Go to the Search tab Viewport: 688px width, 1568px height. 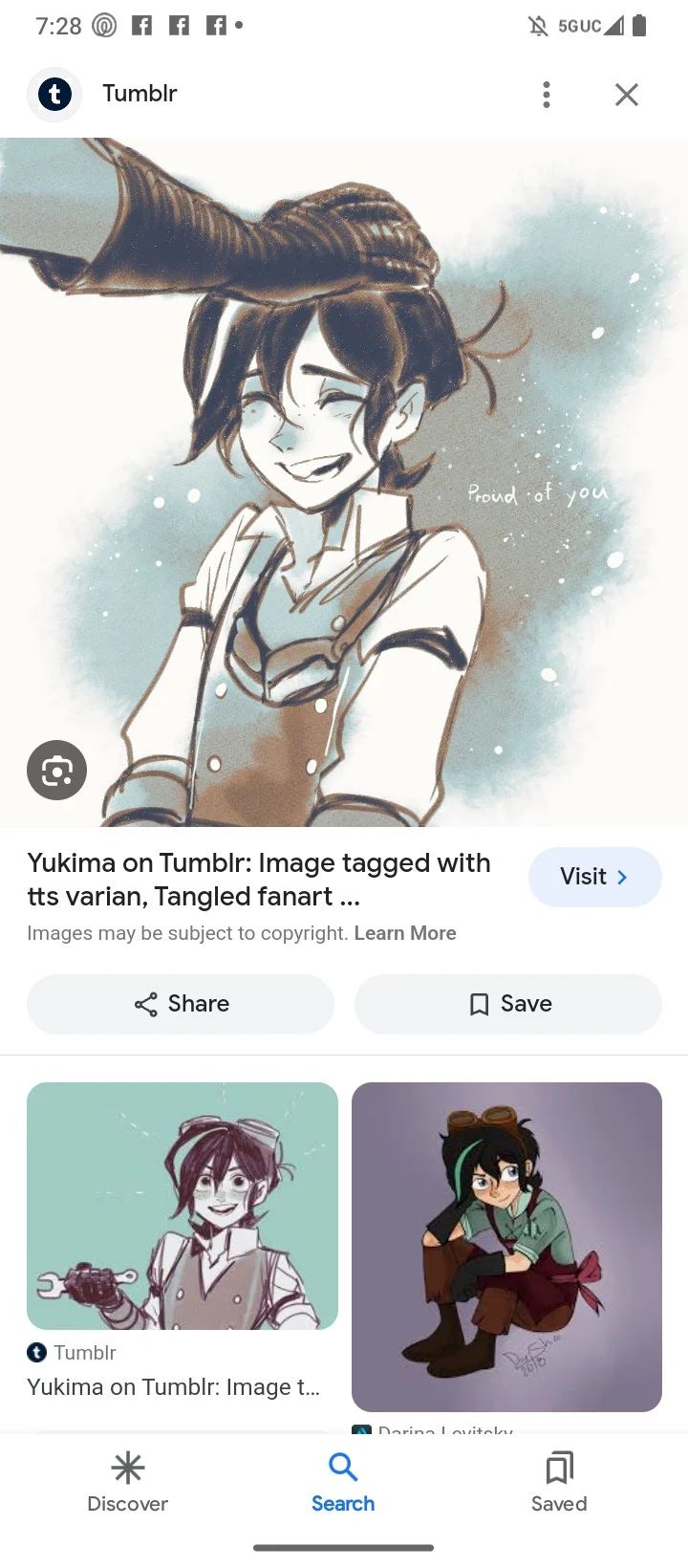click(343, 1483)
